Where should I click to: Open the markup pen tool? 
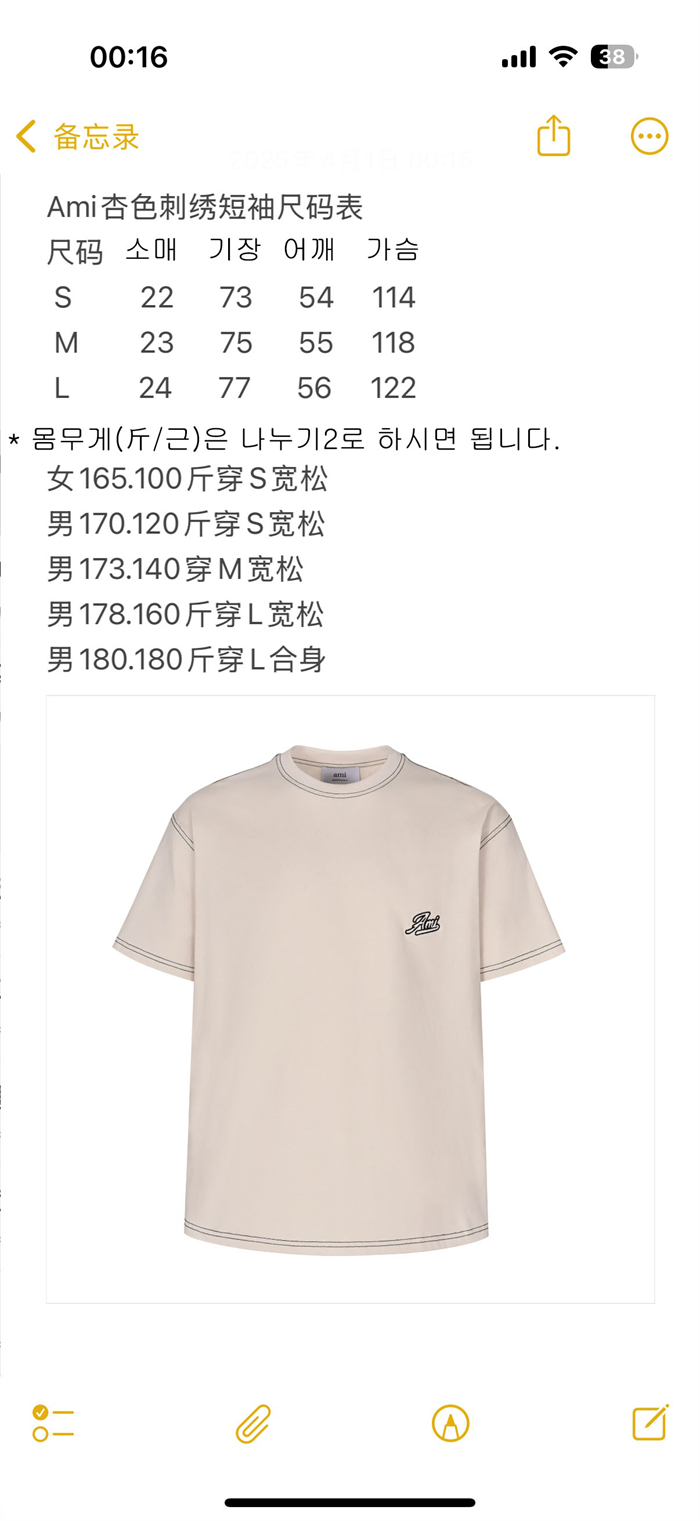coord(451,1423)
